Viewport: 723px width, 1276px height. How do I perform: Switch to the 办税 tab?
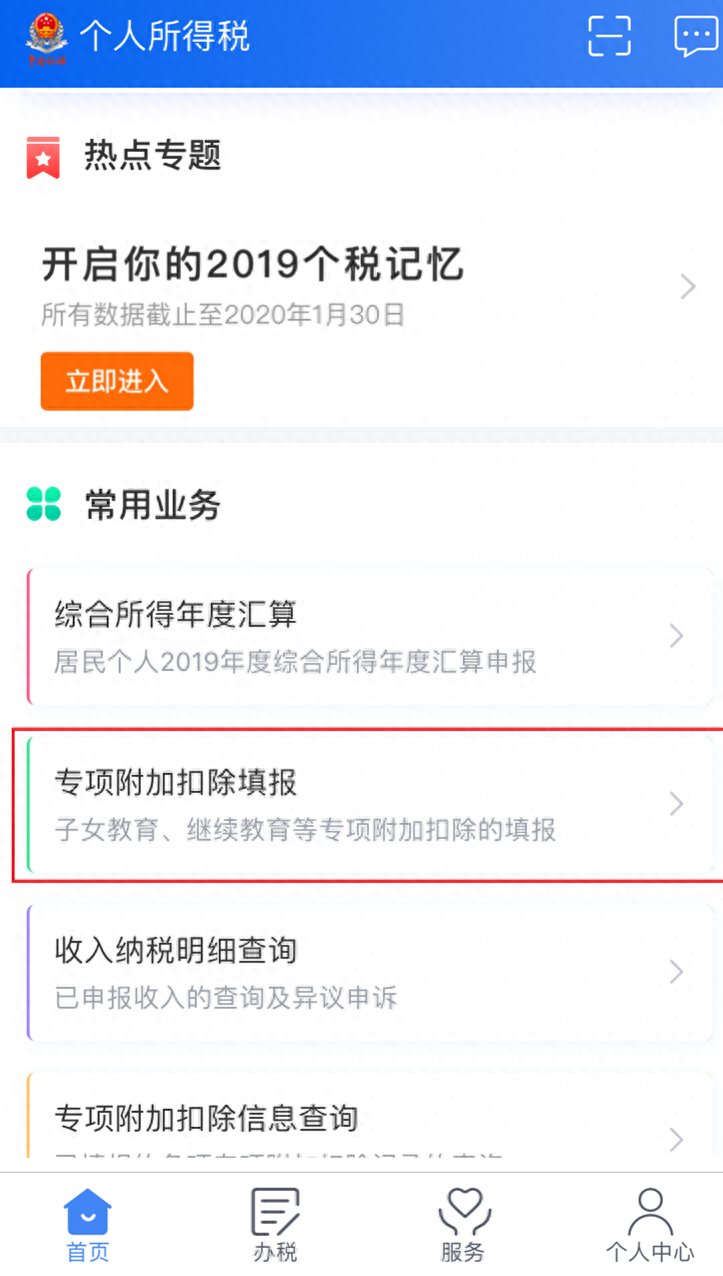tap(275, 1225)
